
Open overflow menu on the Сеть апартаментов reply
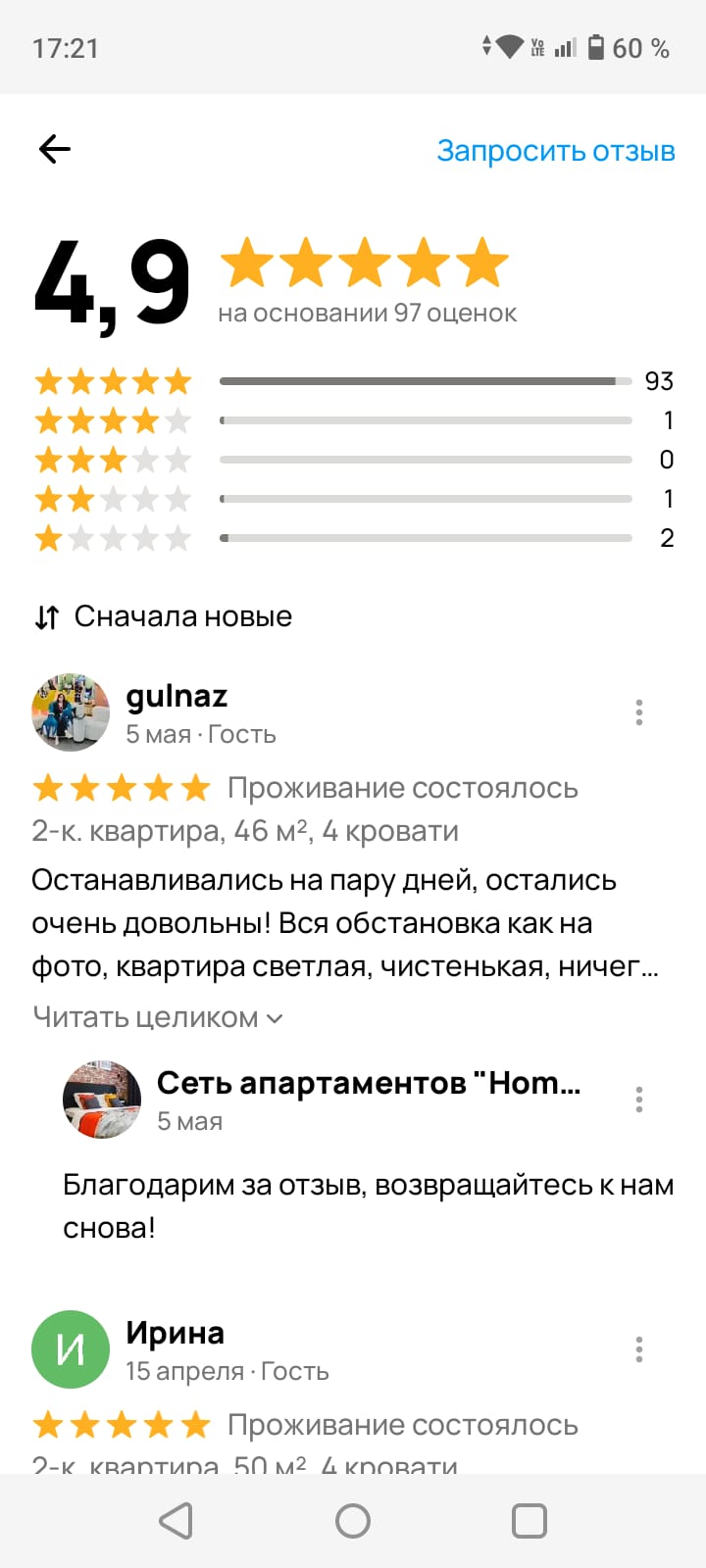(638, 1100)
